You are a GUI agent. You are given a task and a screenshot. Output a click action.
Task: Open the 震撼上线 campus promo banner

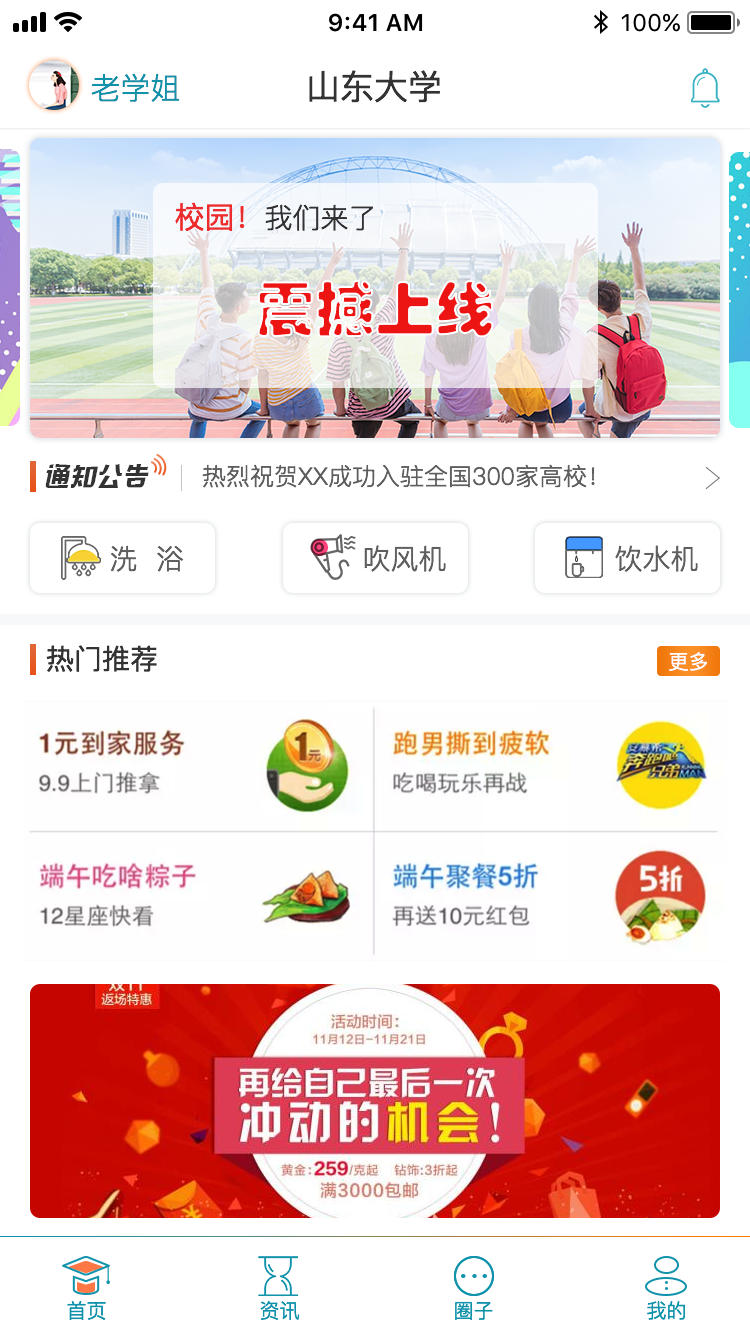(375, 288)
